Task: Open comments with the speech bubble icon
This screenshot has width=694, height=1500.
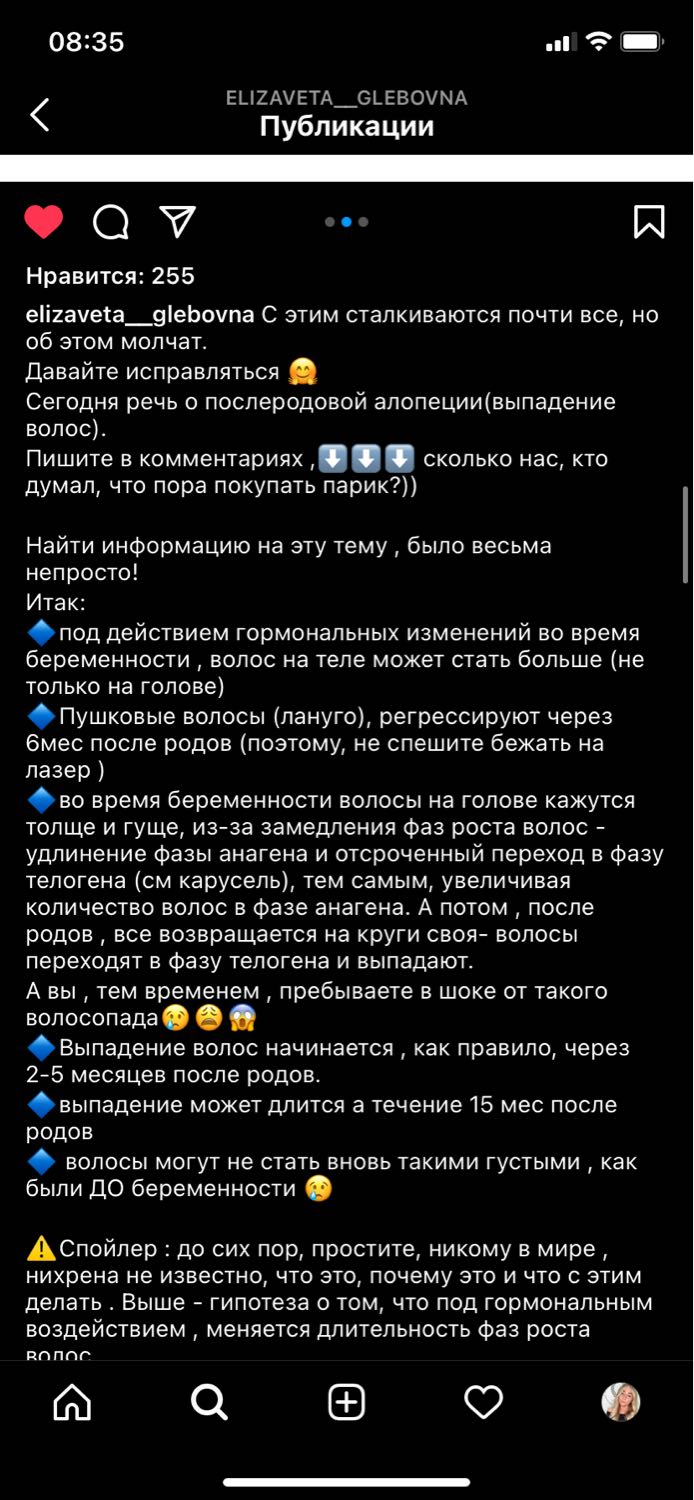Action: click(x=111, y=222)
